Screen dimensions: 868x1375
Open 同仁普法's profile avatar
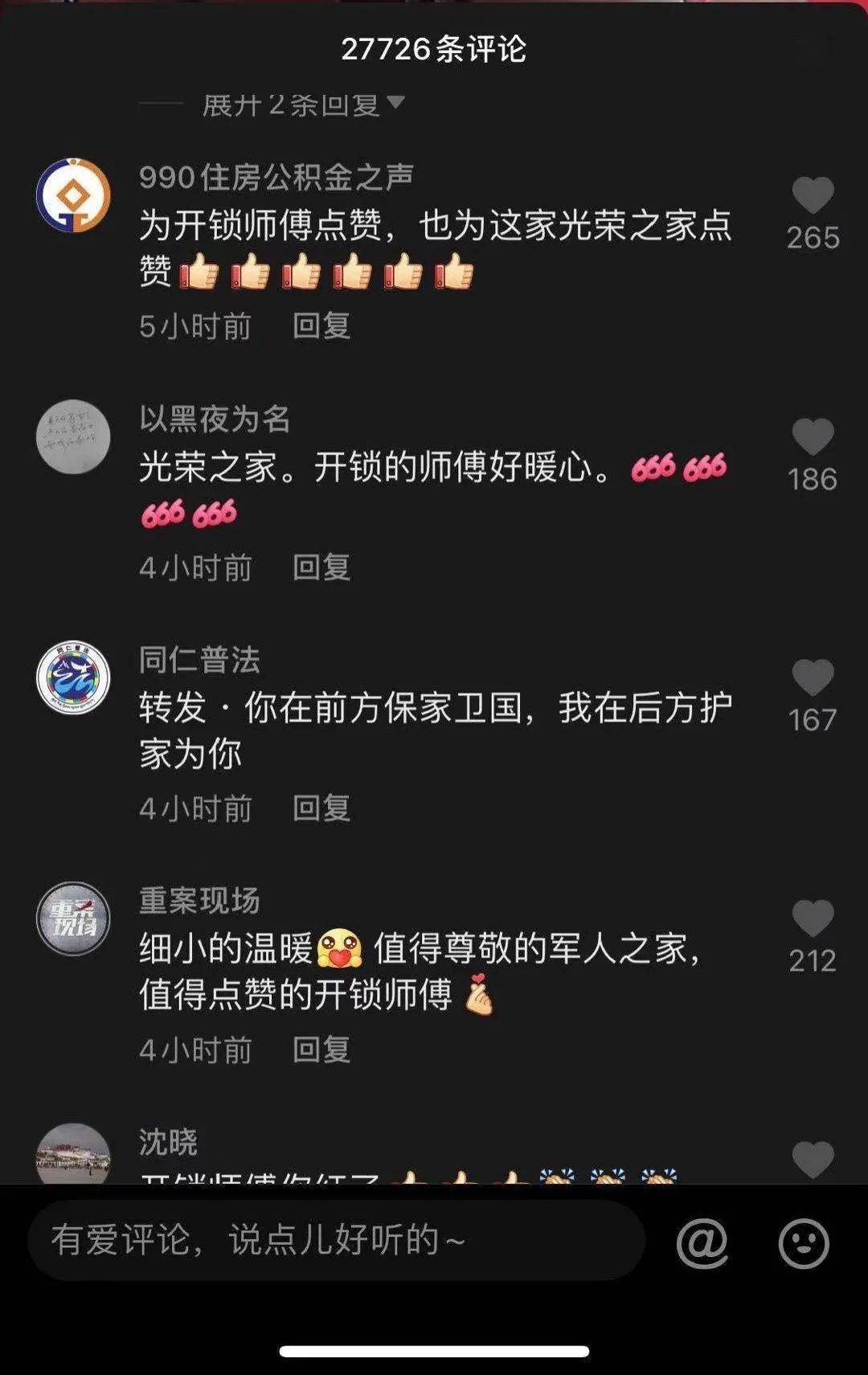[73, 677]
